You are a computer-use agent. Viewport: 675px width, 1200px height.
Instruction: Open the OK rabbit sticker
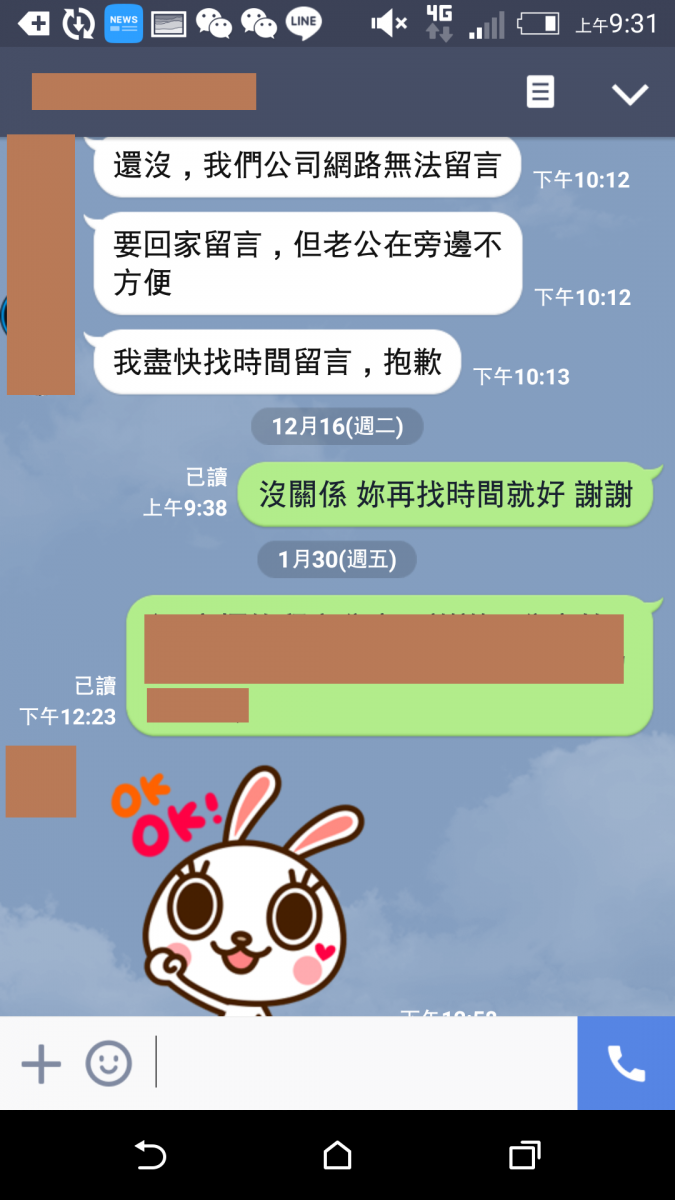[x=240, y=890]
